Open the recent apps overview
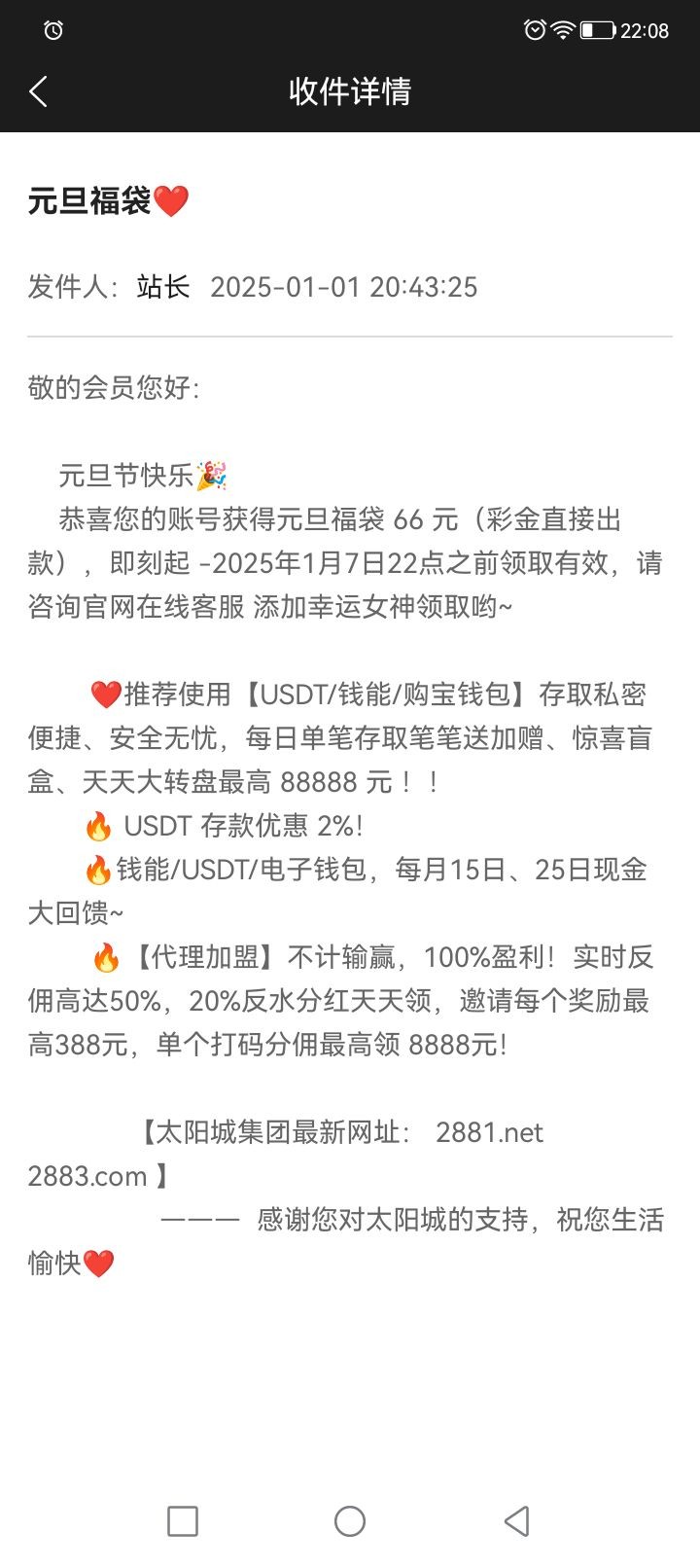 click(x=183, y=1520)
